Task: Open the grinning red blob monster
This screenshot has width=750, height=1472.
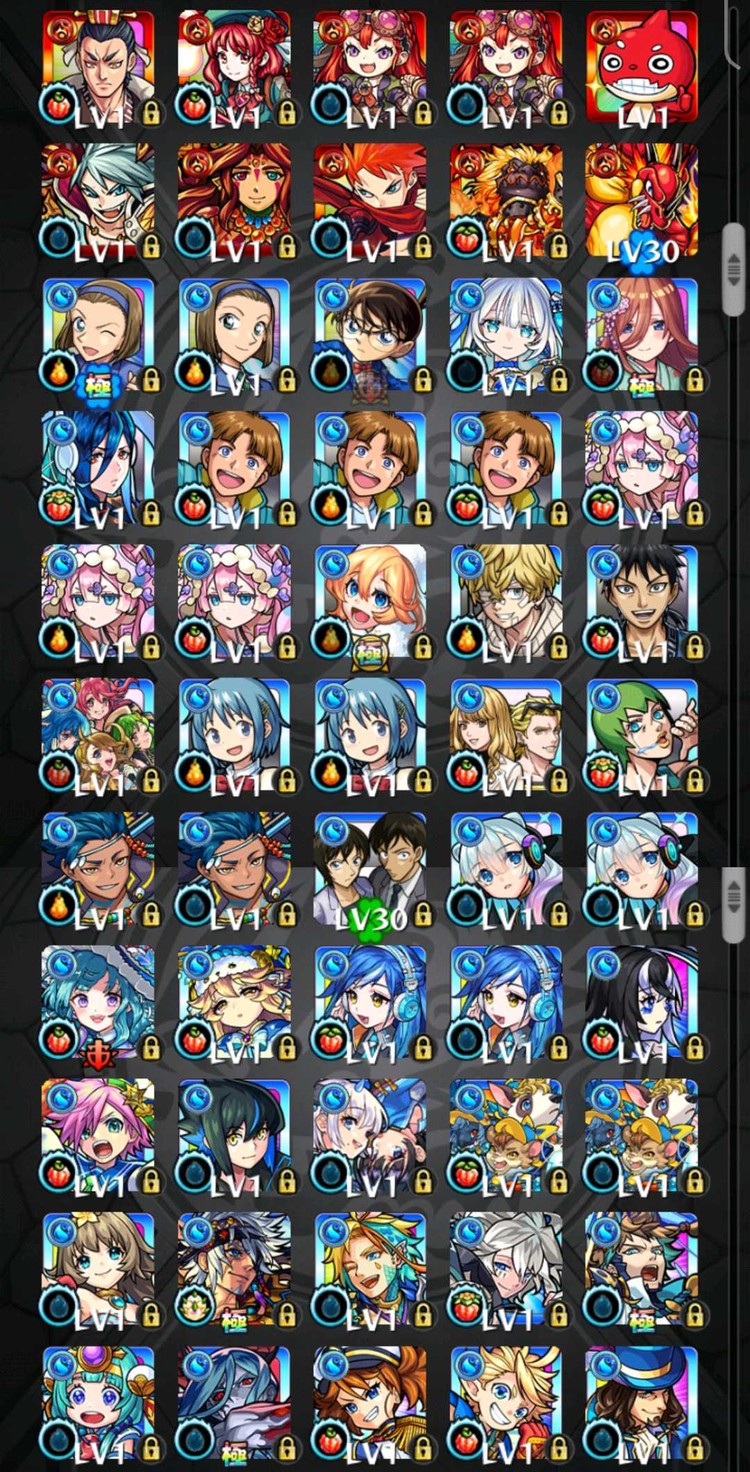Action: (641, 67)
